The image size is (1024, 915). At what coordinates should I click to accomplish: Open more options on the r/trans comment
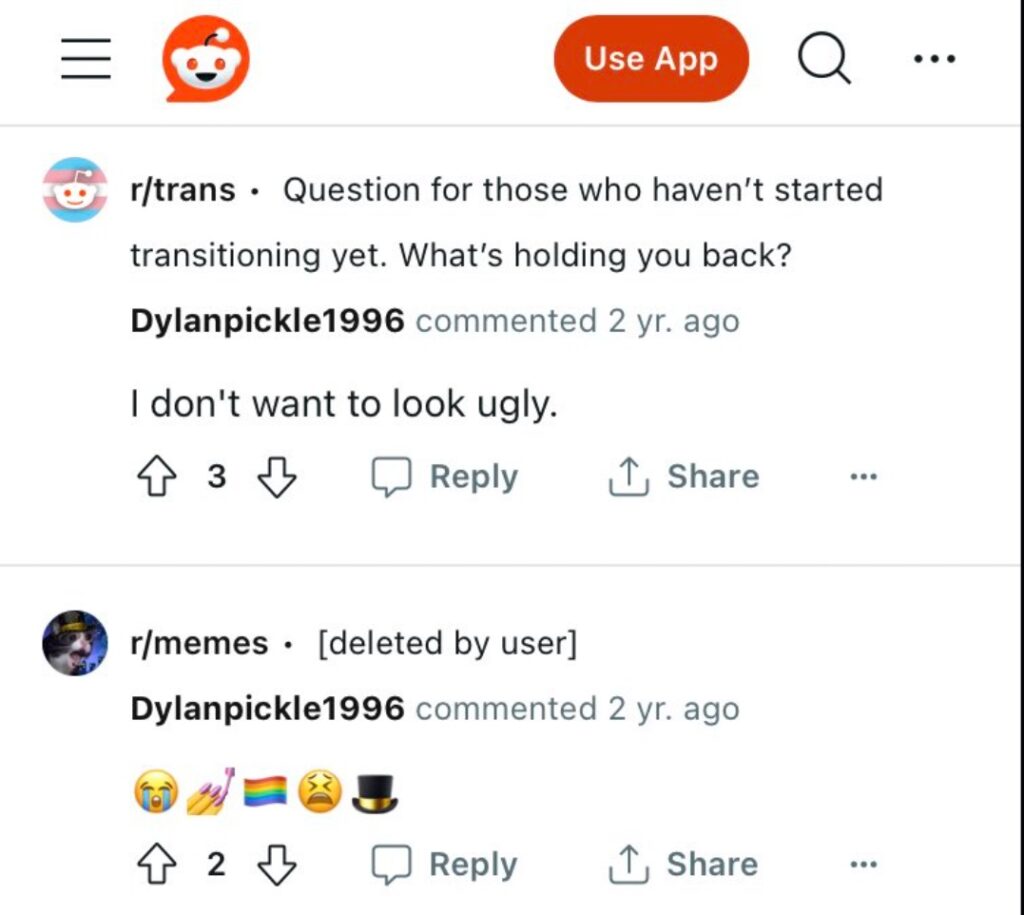pos(862,477)
